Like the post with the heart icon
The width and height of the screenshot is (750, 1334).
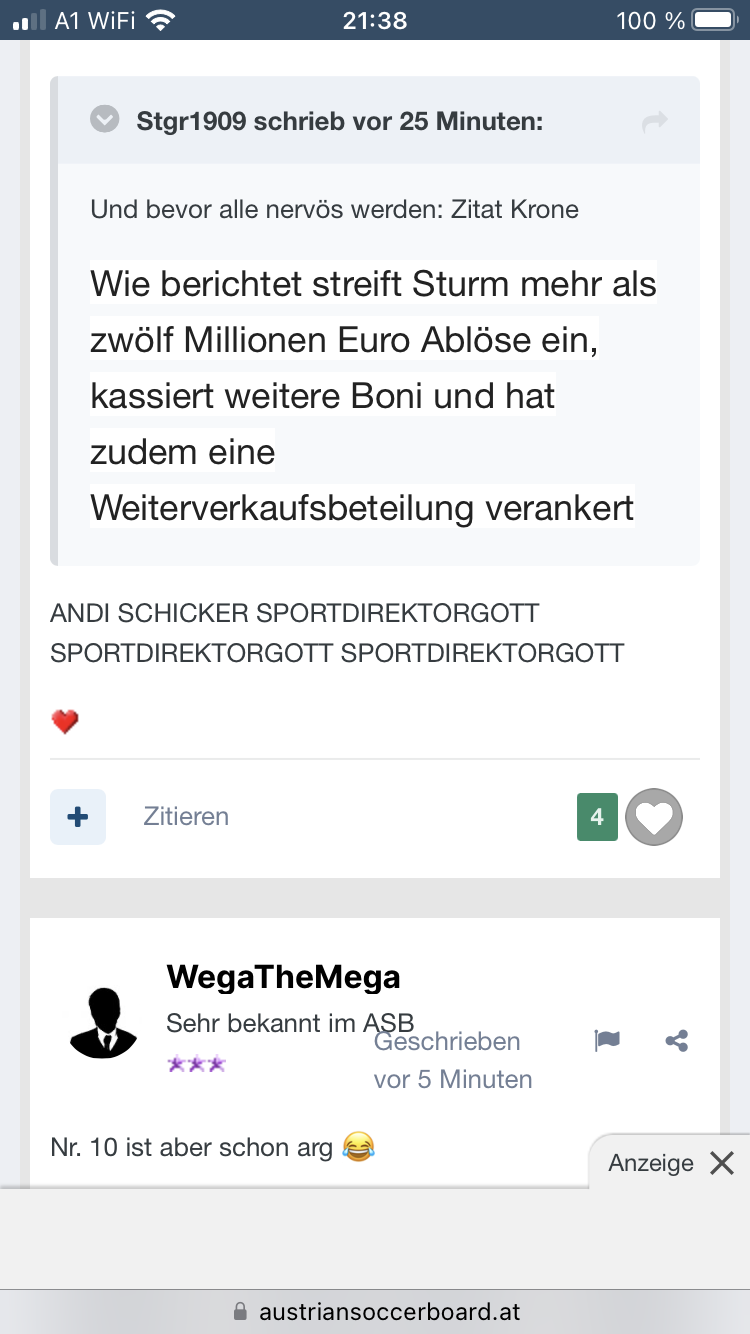654,817
